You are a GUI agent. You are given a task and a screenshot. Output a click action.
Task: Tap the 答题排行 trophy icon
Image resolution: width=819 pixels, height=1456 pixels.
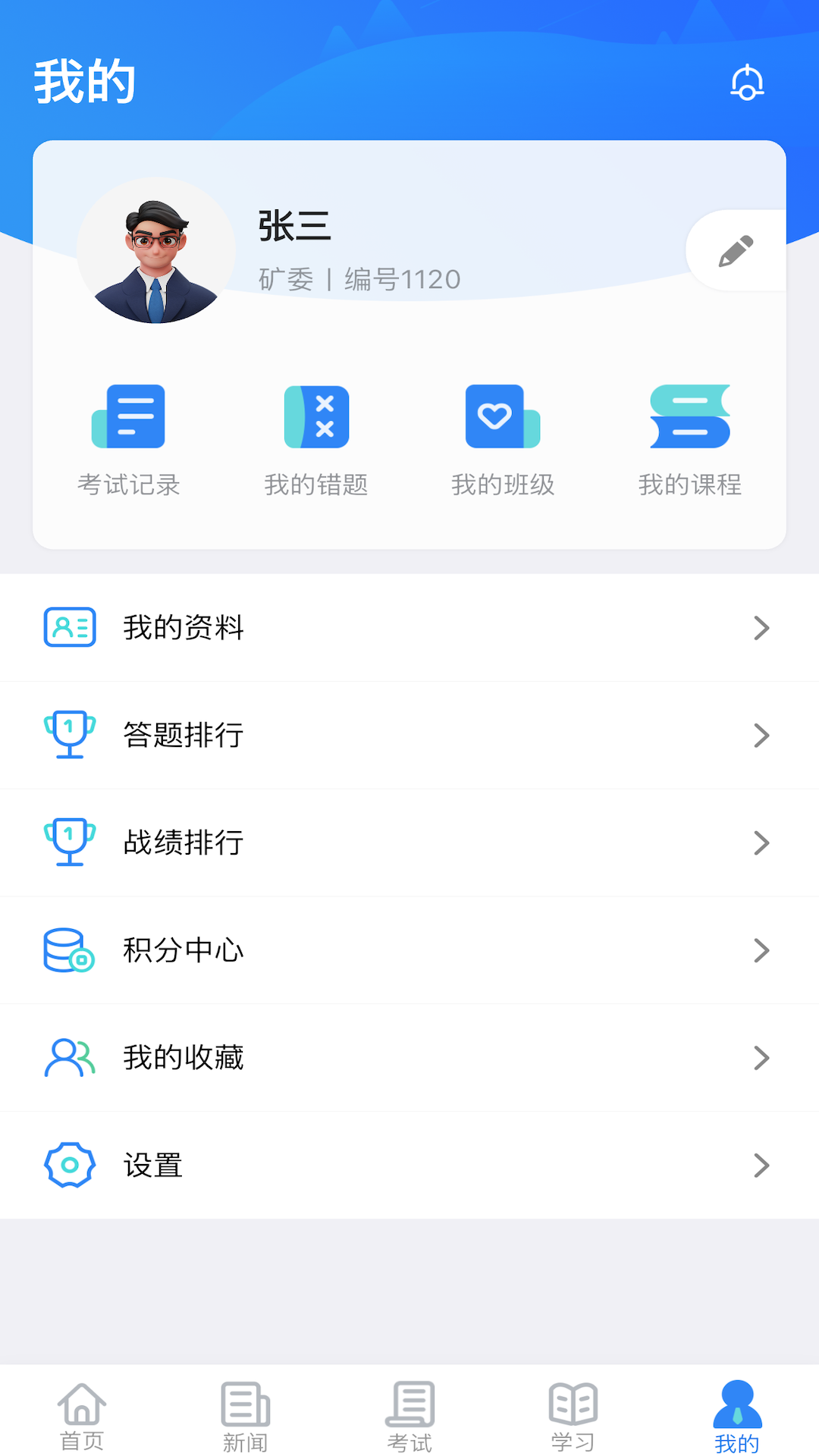[70, 735]
